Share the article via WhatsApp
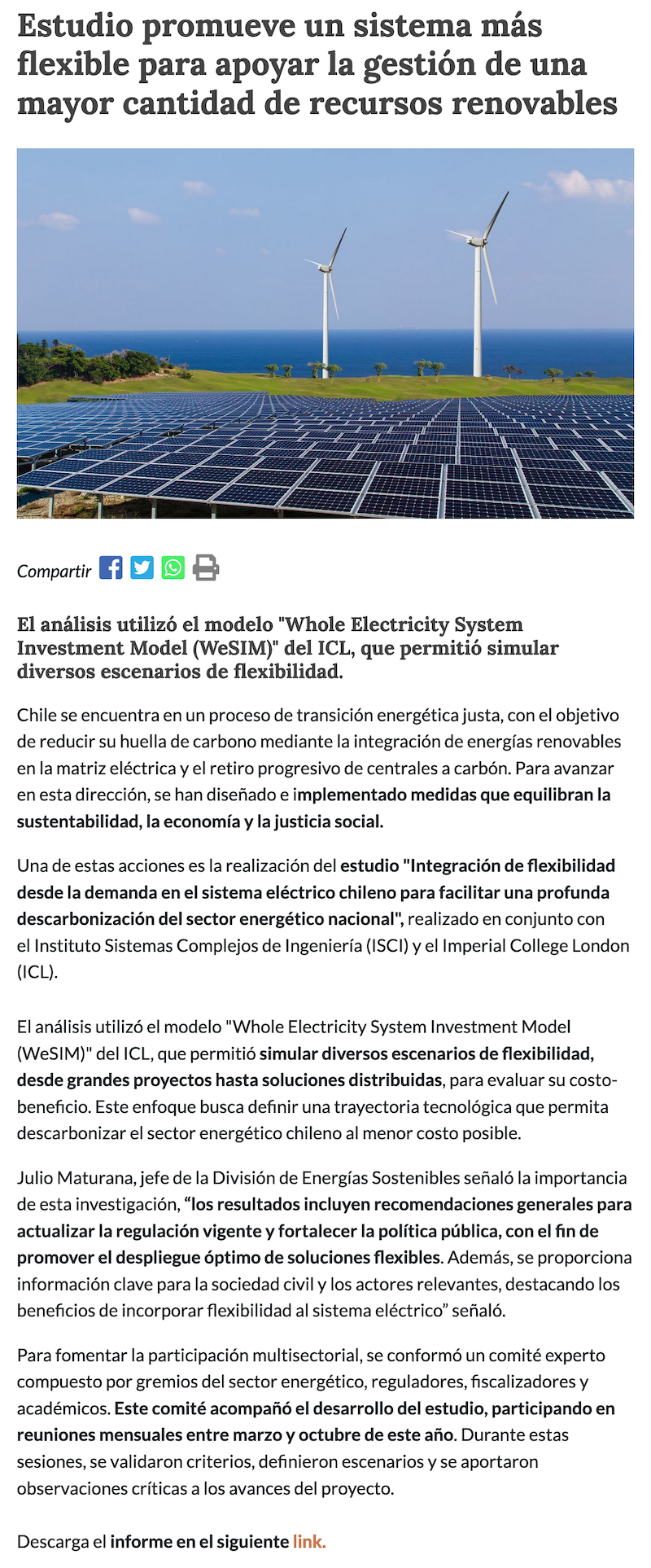 (173, 567)
